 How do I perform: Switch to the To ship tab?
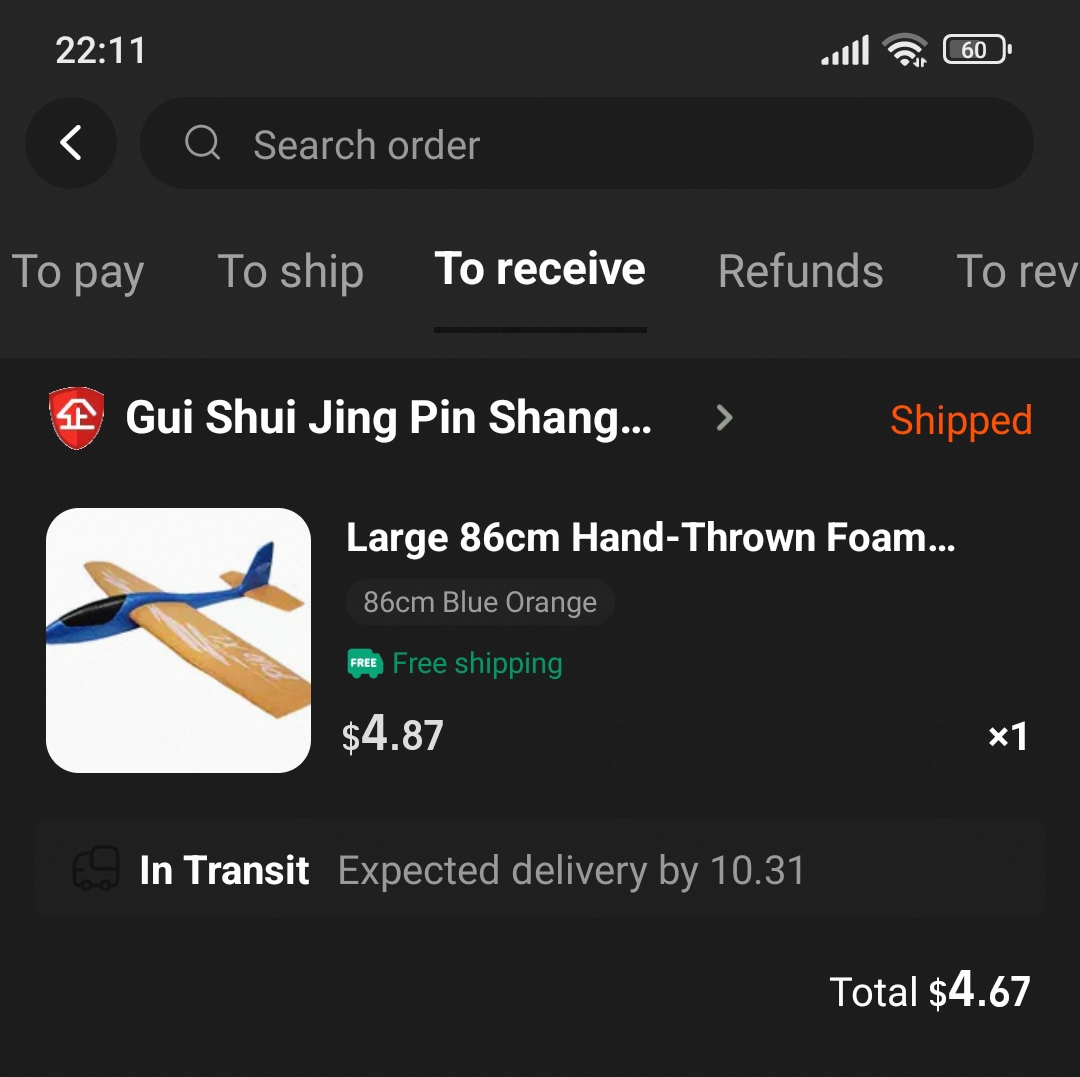(290, 271)
